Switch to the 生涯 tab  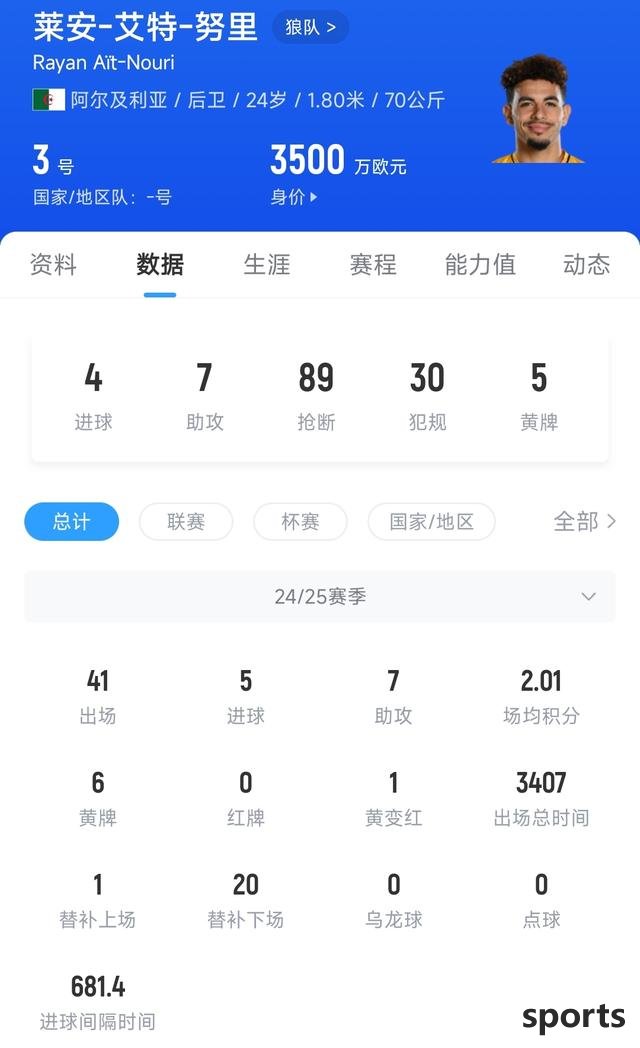click(x=267, y=265)
